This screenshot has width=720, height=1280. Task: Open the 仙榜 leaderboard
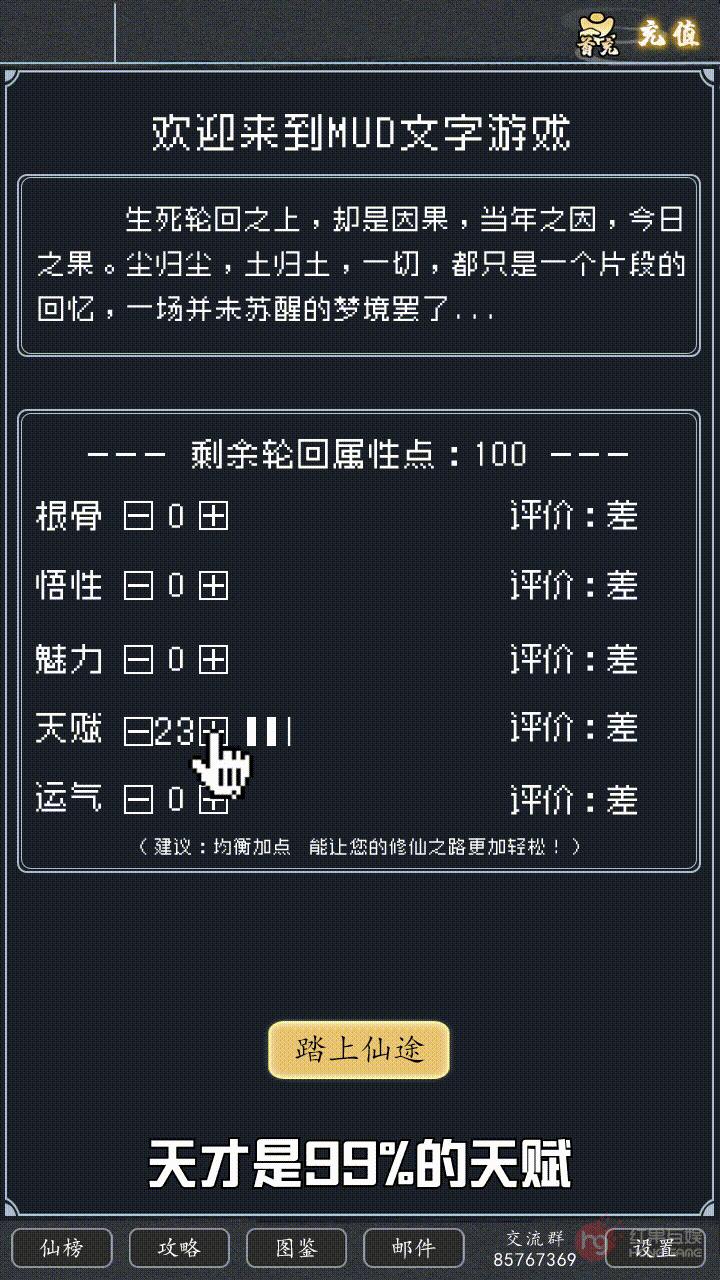coord(62,1248)
